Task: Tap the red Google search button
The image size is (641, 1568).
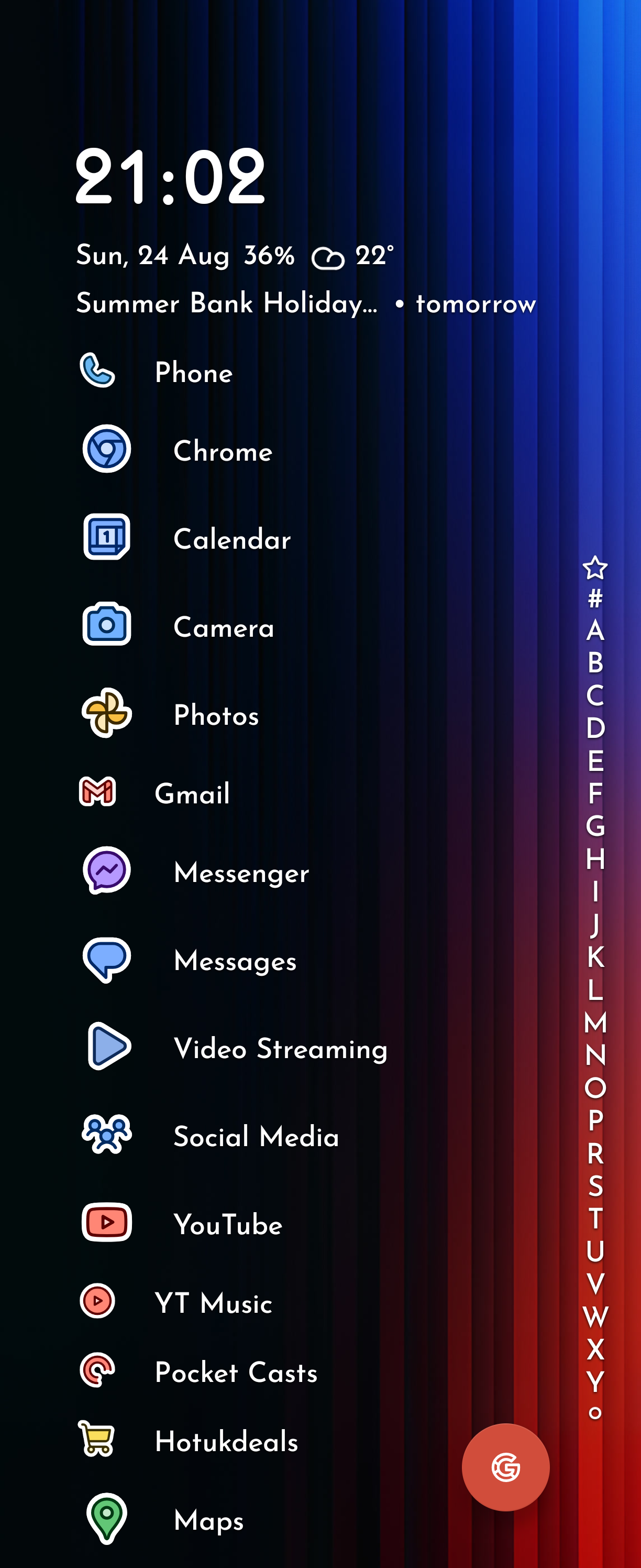Action: [505, 1467]
